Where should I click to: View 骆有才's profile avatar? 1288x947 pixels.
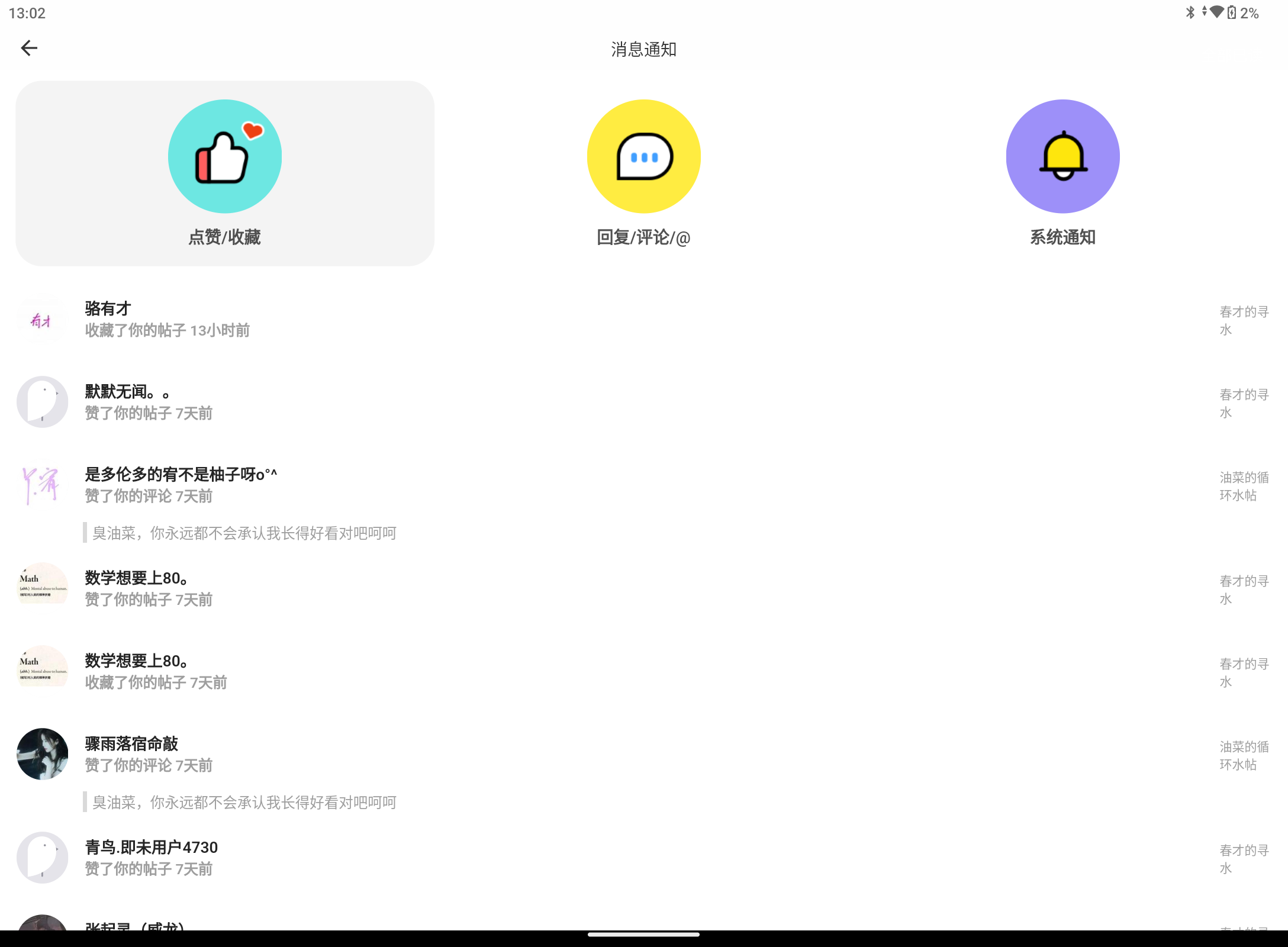(42, 320)
